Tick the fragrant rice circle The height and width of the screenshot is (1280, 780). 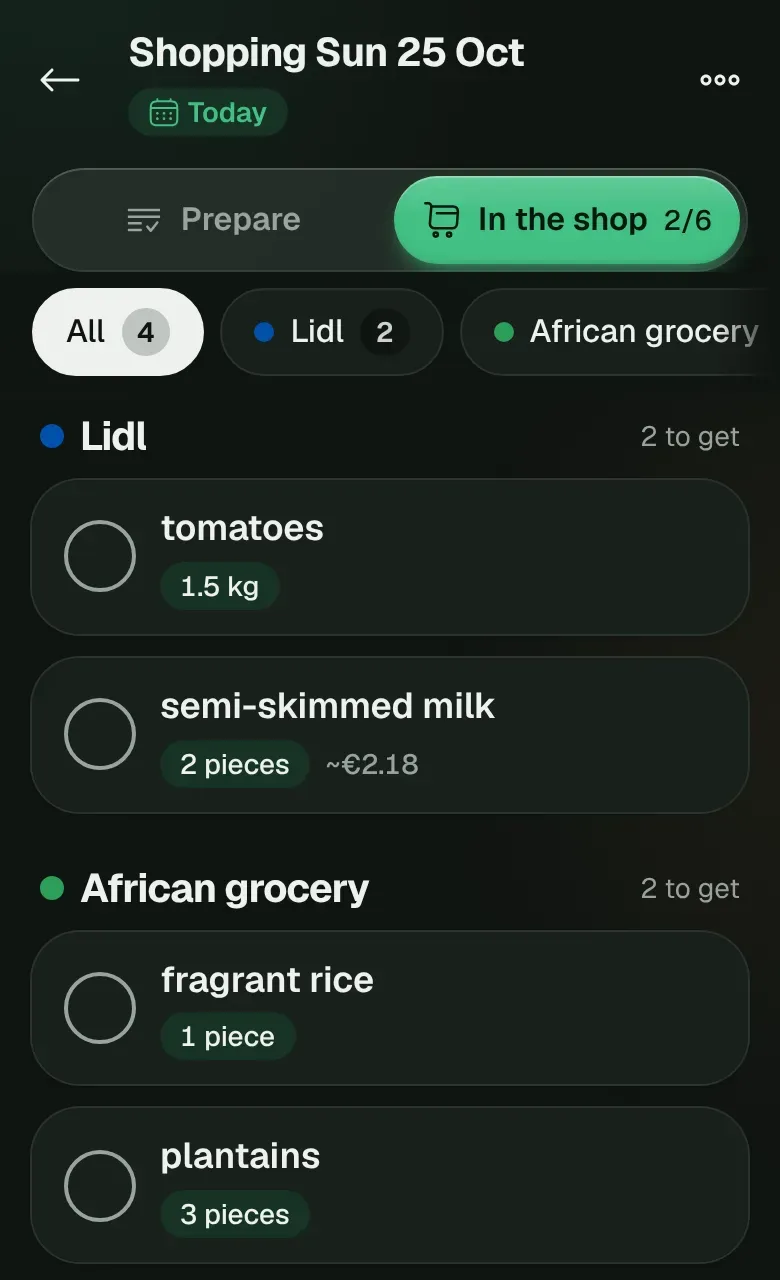[x=100, y=1008]
